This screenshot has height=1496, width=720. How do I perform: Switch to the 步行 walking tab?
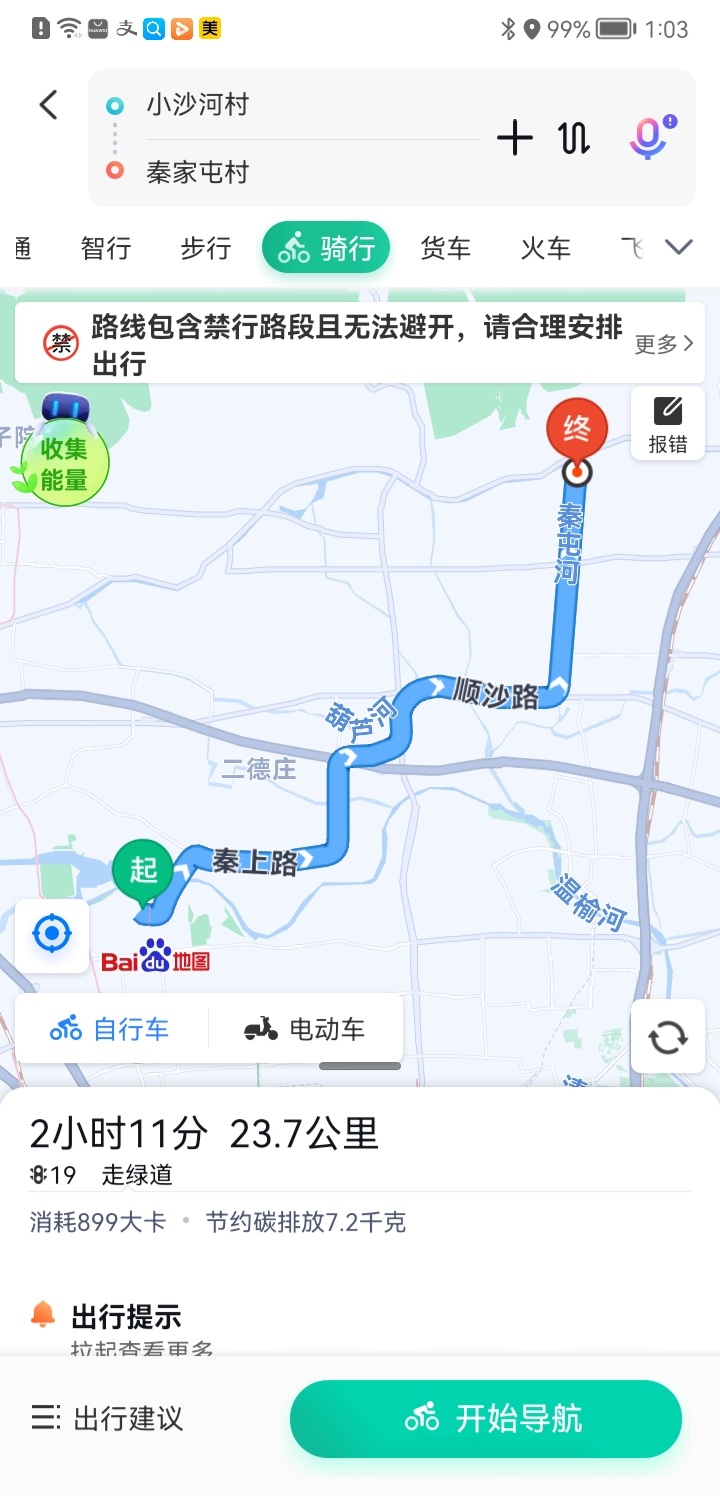(x=206, y=248)
